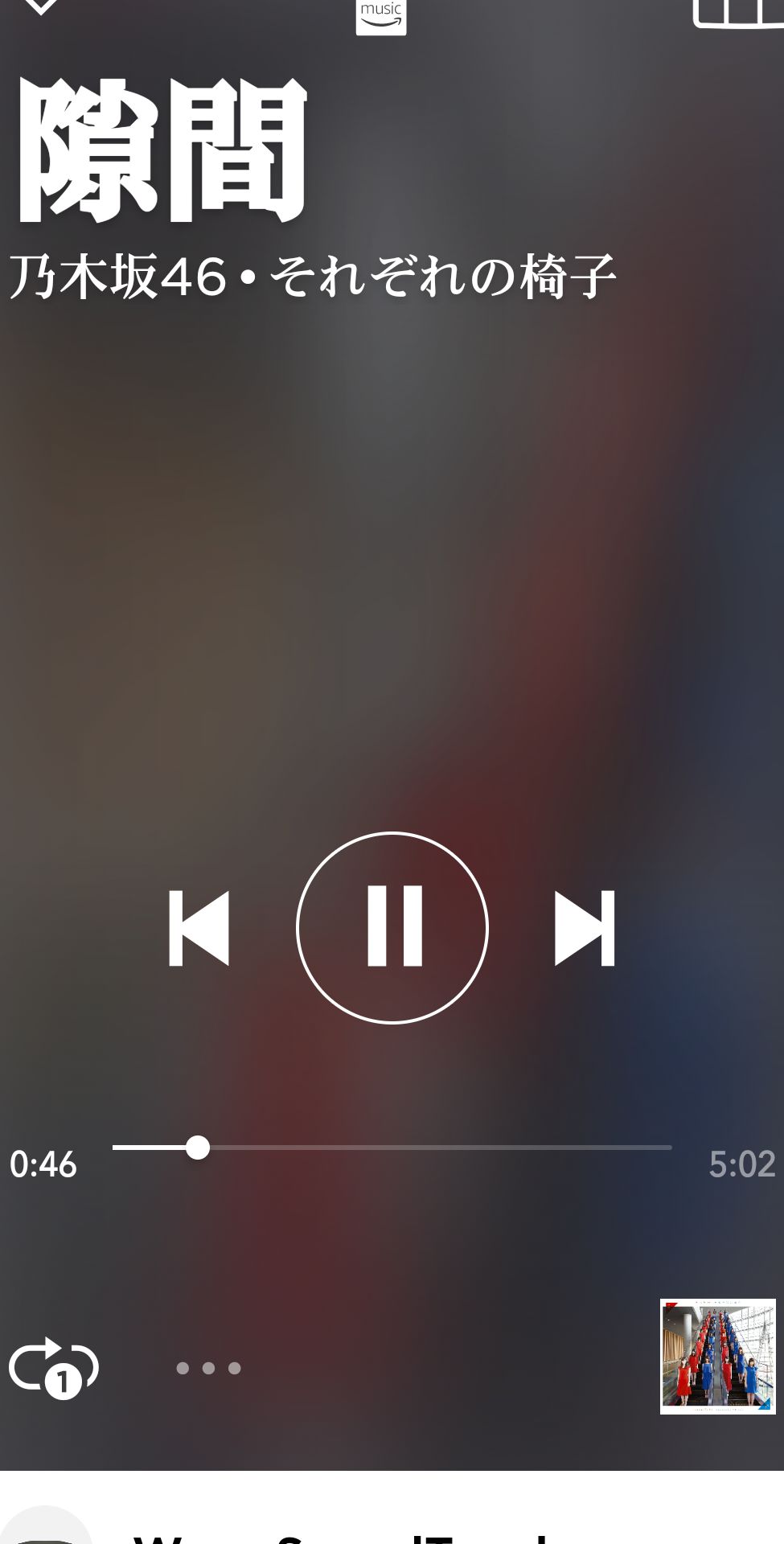The width and height of the screenshot is (784, 1544).
Task: Open the album cover thumbnail
Action: [717, 1356]
